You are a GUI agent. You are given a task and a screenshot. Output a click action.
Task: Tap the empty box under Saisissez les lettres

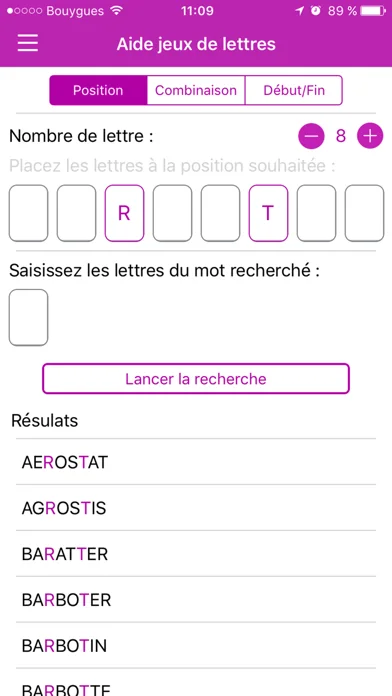pyautogui.click(x=28, y=317)
